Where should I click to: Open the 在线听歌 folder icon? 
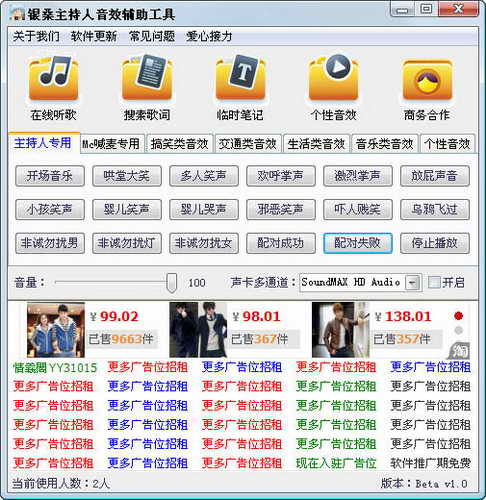[53, 79]
